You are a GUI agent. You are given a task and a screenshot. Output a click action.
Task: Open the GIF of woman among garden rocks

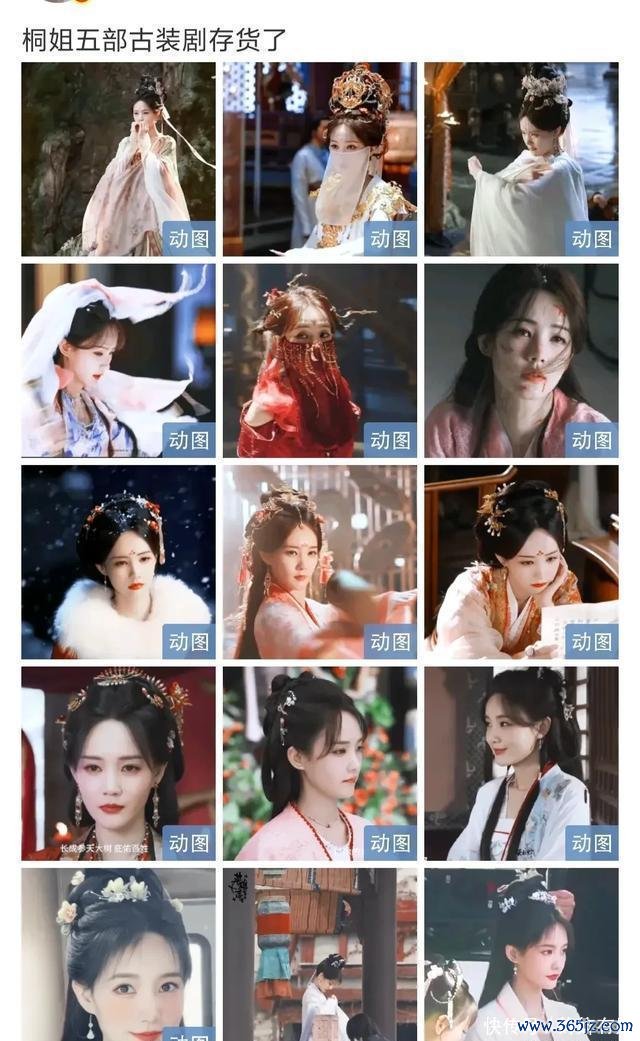click(x=118, y=158)
